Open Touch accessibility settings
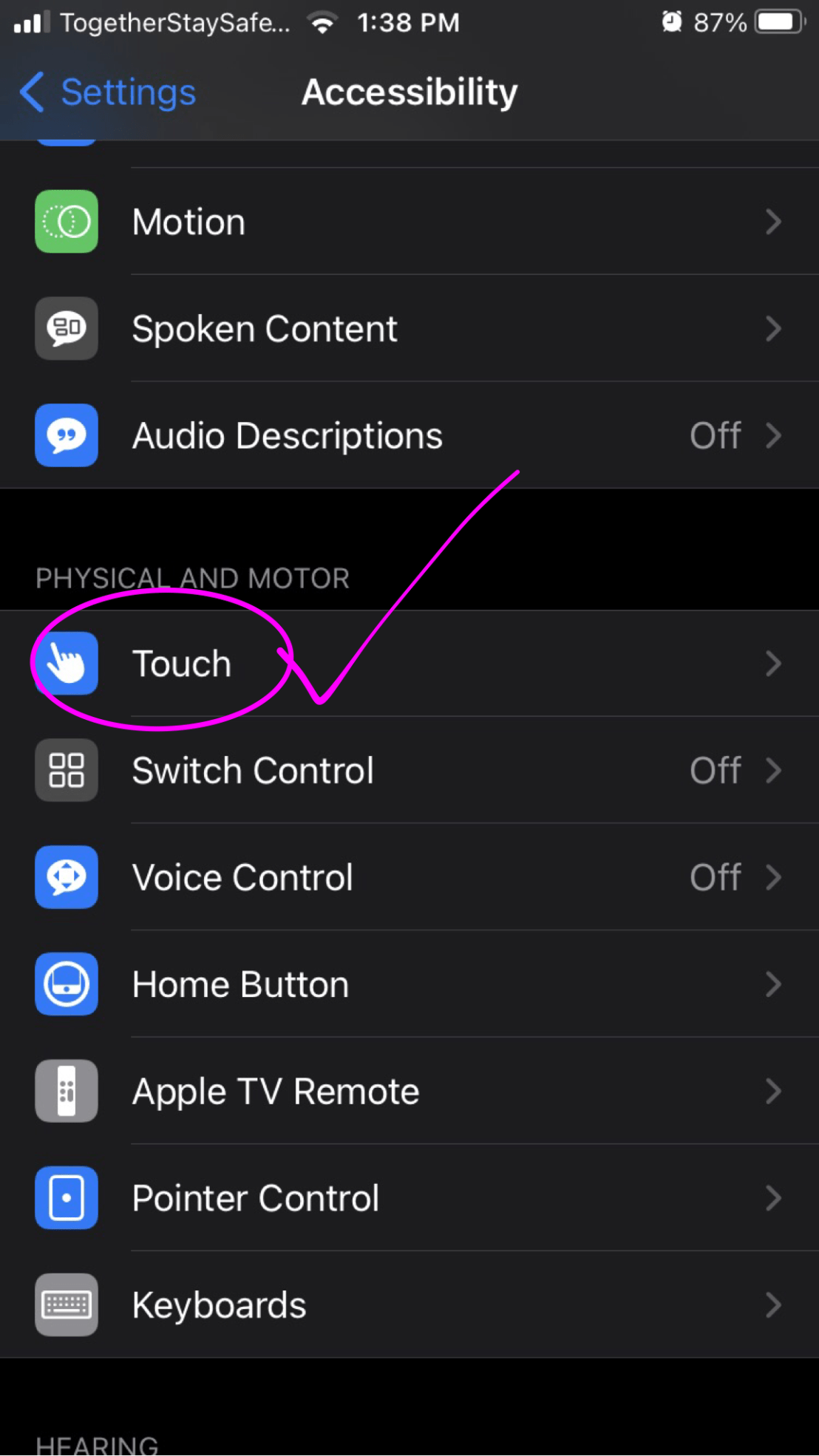 coord(409,663)
